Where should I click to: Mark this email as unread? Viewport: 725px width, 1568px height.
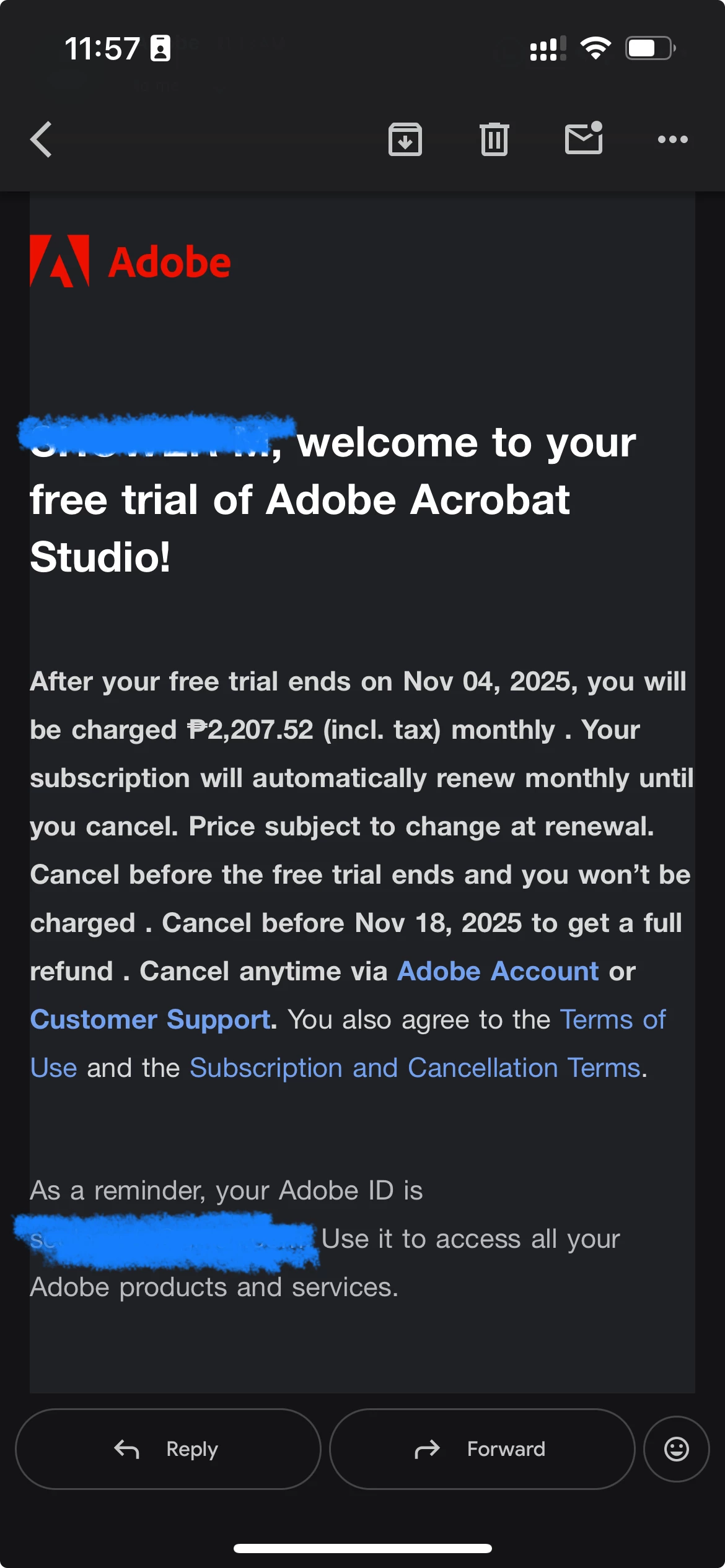pos(583,138)
